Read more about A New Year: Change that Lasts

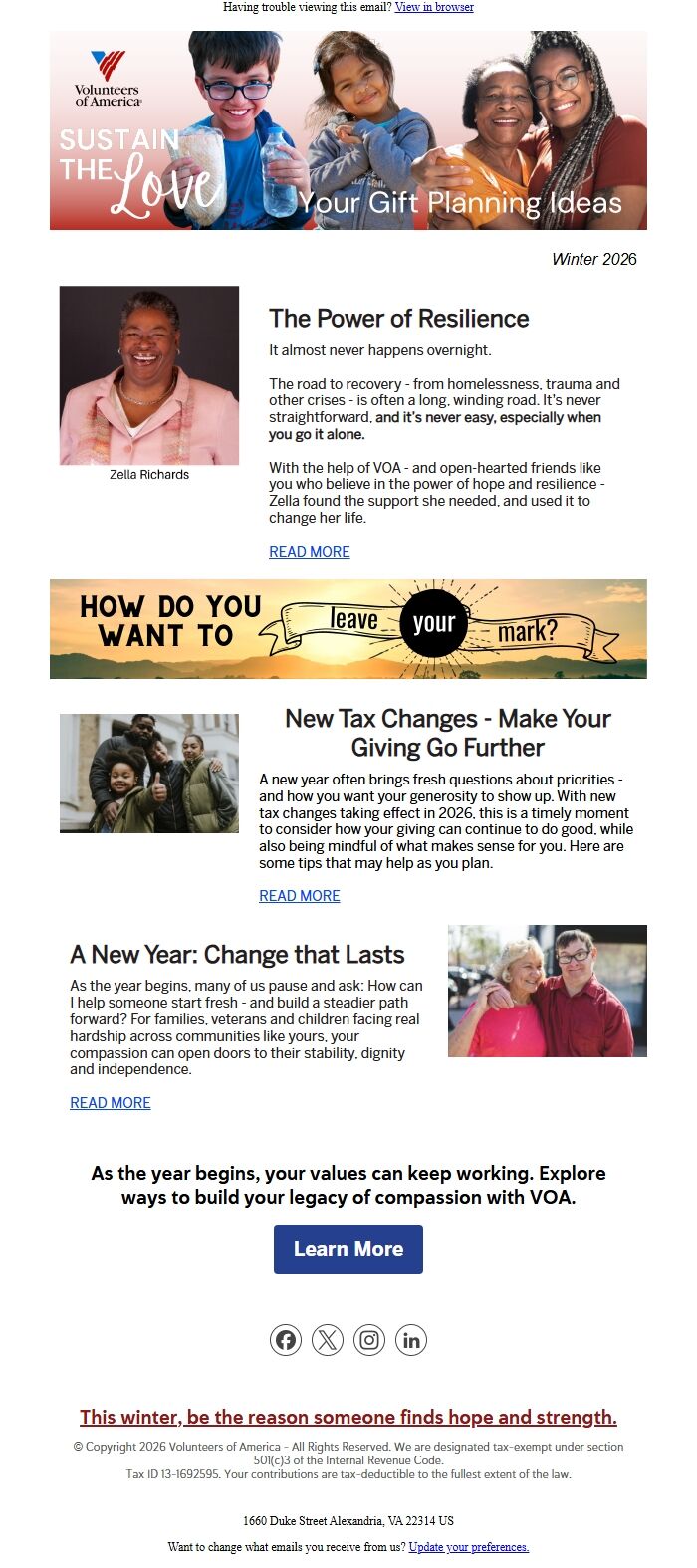[110, 1103]
